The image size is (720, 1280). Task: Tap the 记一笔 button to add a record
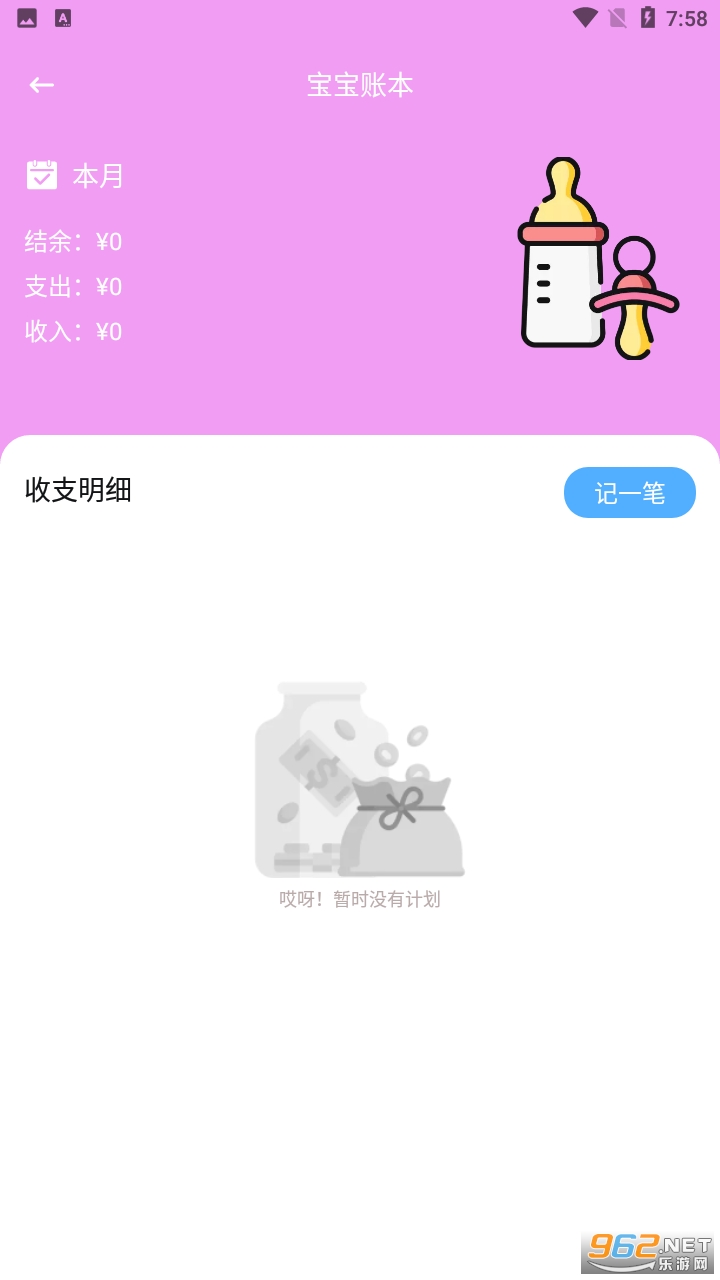click(x=629, y=492)
